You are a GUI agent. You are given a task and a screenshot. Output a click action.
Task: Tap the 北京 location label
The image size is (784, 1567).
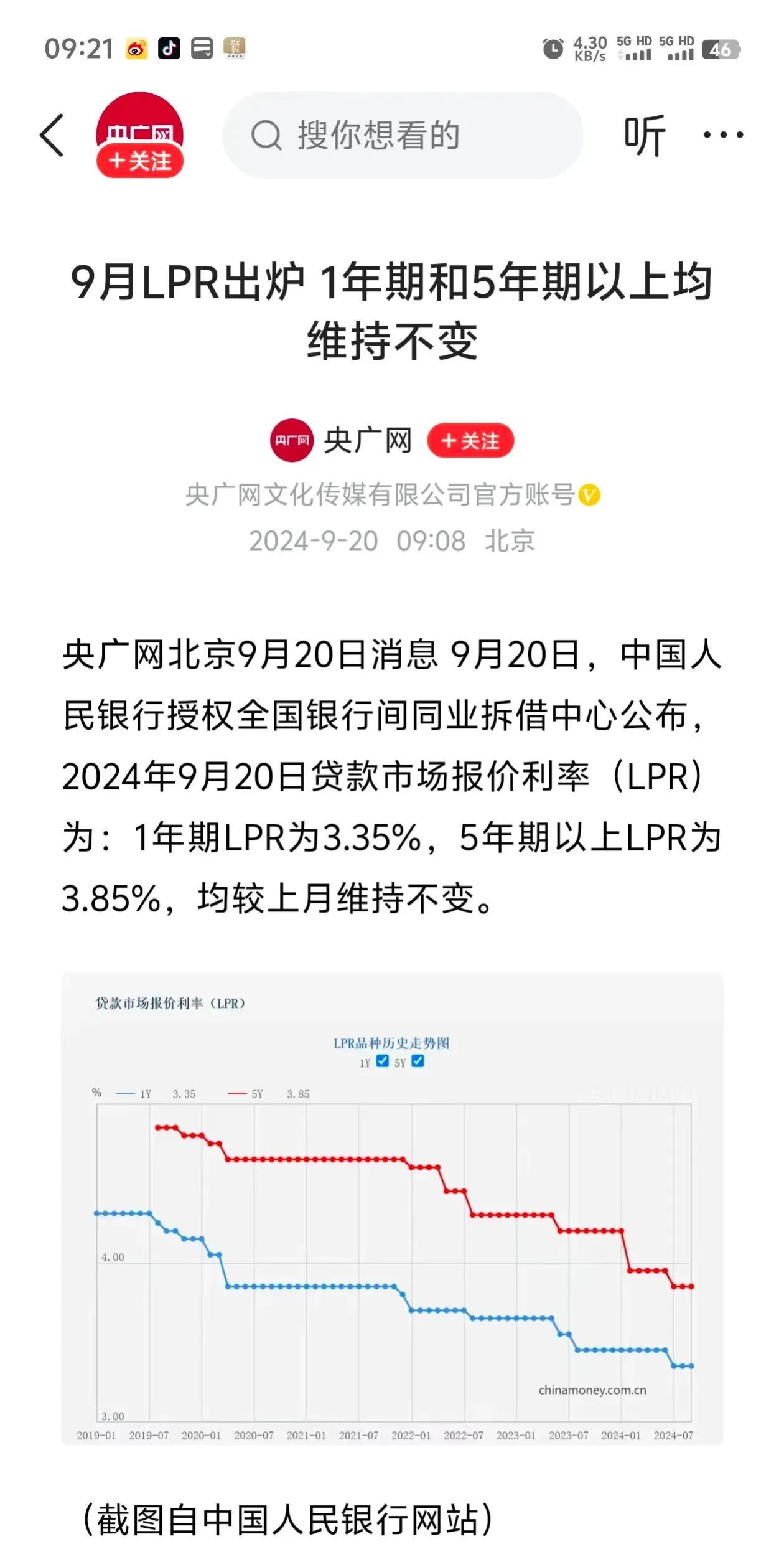510,541
